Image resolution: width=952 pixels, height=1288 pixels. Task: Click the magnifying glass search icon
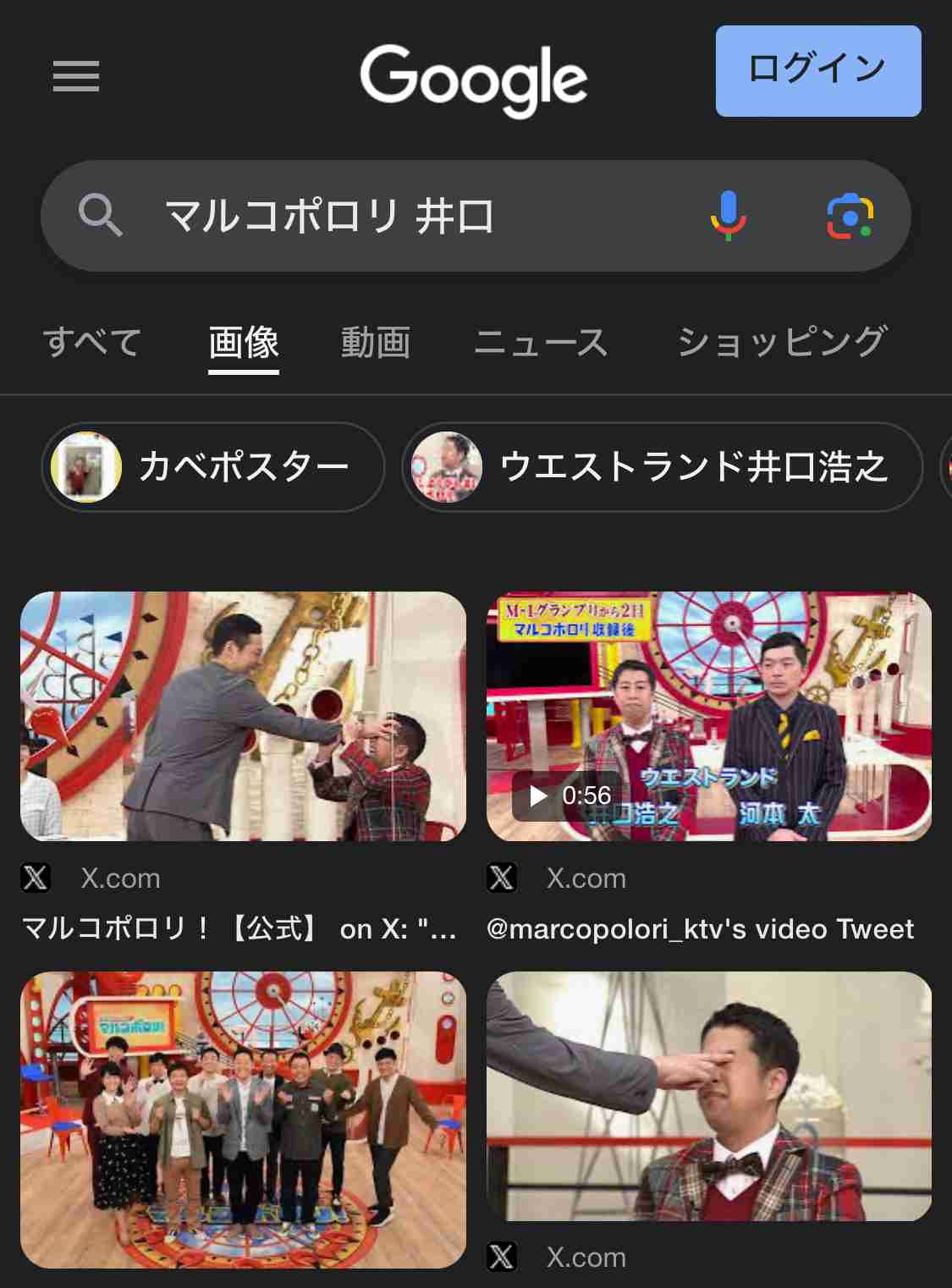point(102,217)
